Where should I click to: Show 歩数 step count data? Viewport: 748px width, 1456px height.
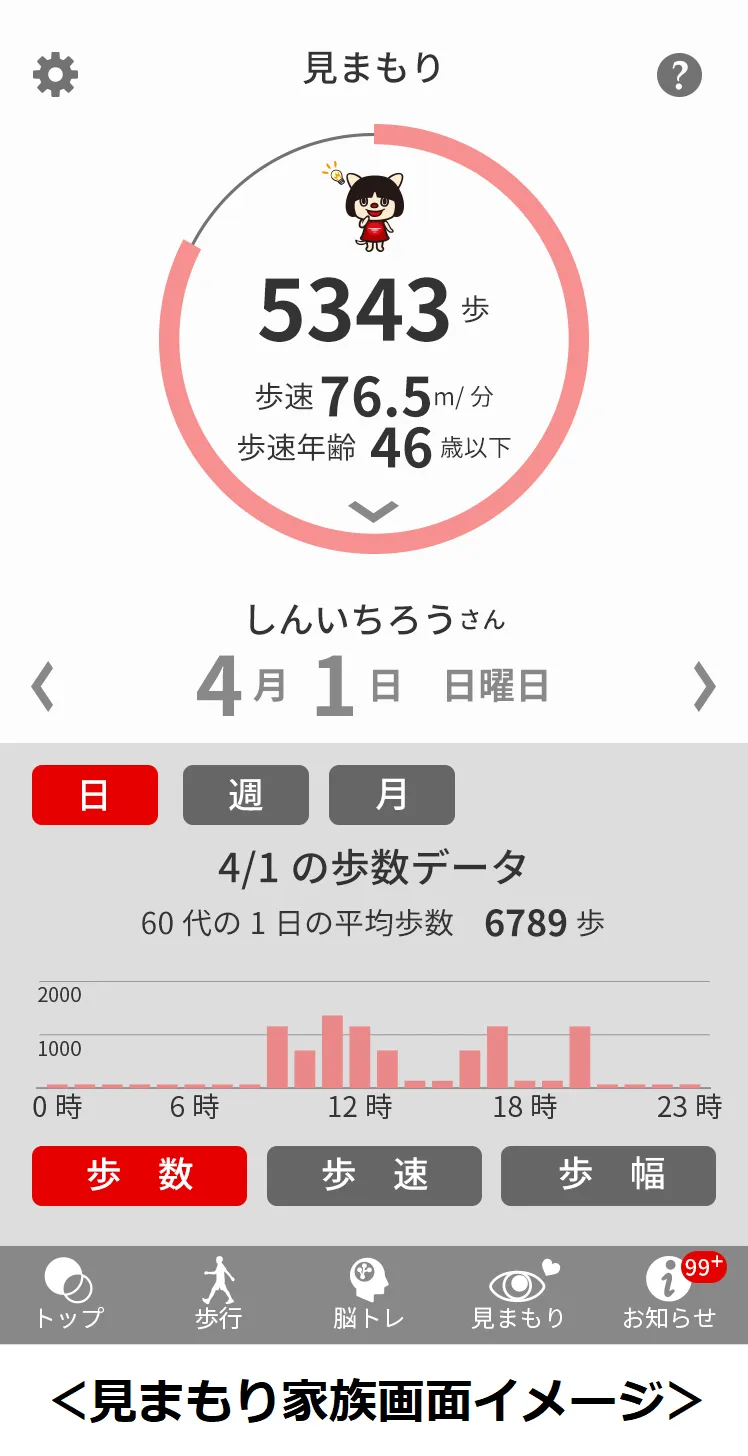click(139, 1176)
